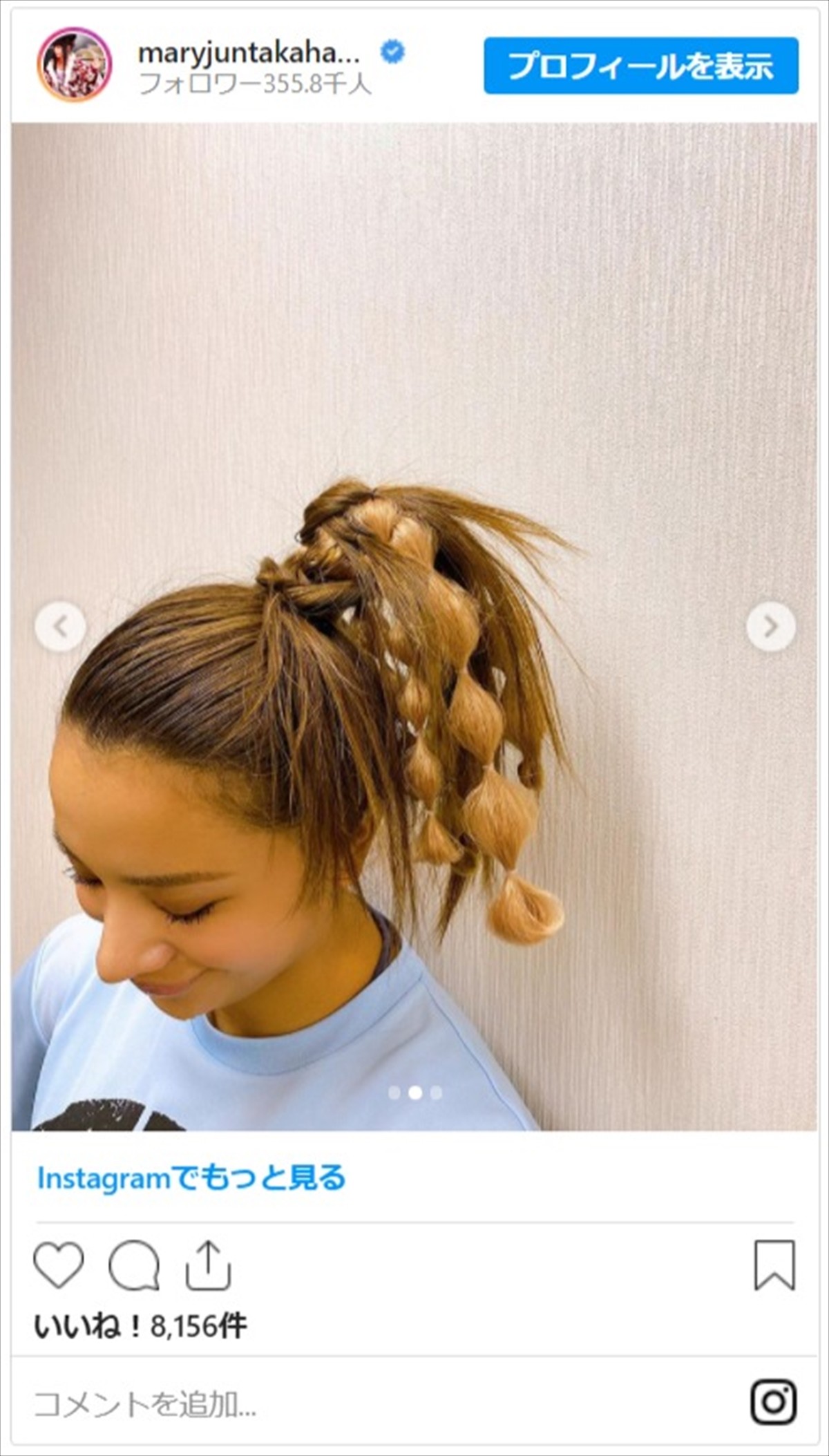Tap the maryjuntakaha... username link
This screenshot has width=829, height=1456.
(249, 53)
